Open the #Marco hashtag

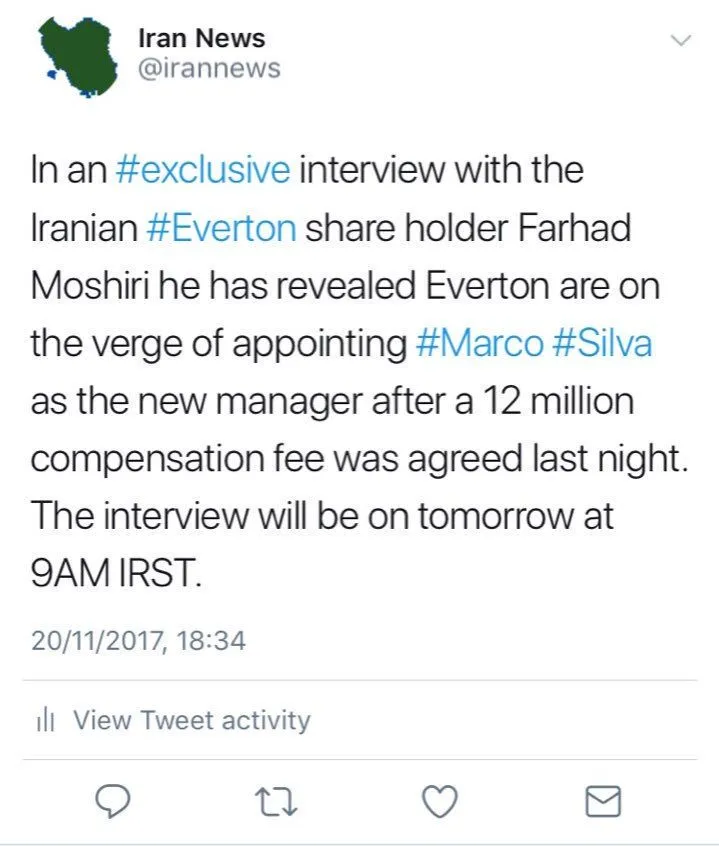tap(477, 344)
